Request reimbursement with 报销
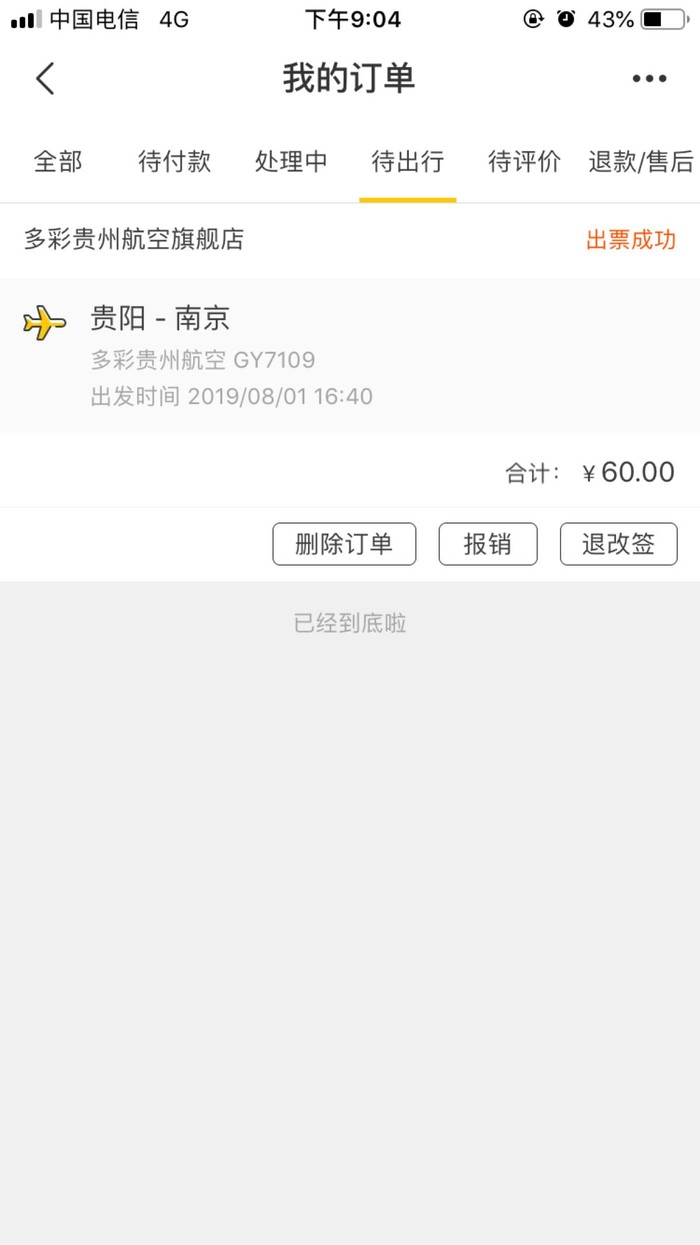This screenshot has height=1245, width=700. [x=488, y=544]
